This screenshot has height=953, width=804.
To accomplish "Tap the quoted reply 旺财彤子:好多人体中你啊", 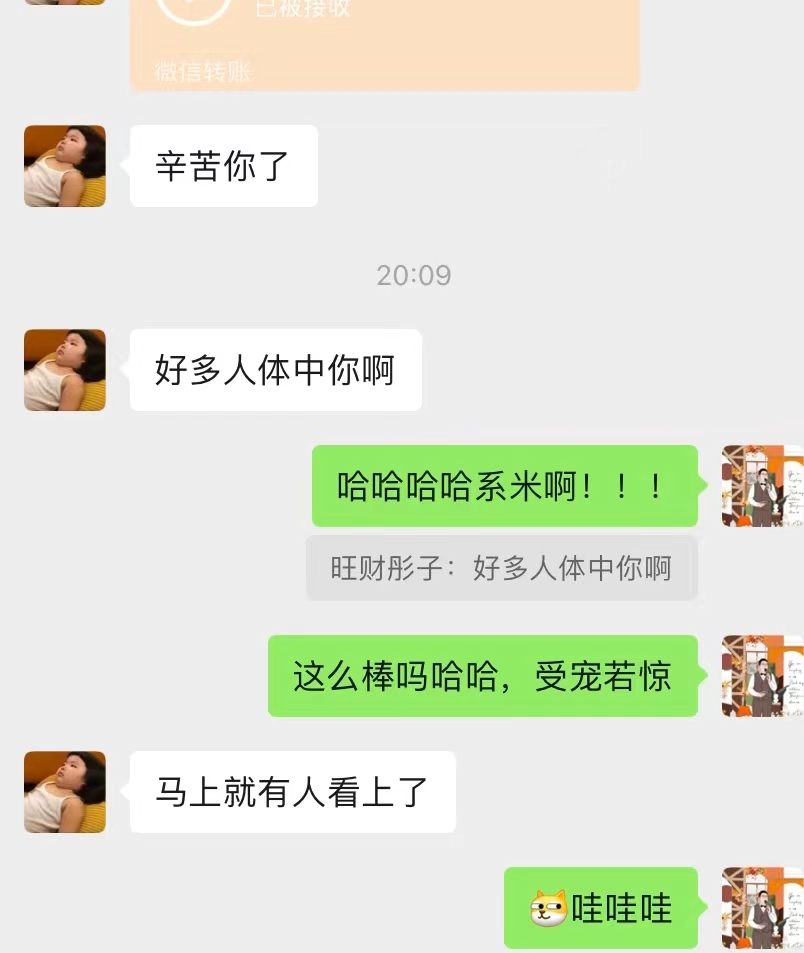I will tap(501, 568).
